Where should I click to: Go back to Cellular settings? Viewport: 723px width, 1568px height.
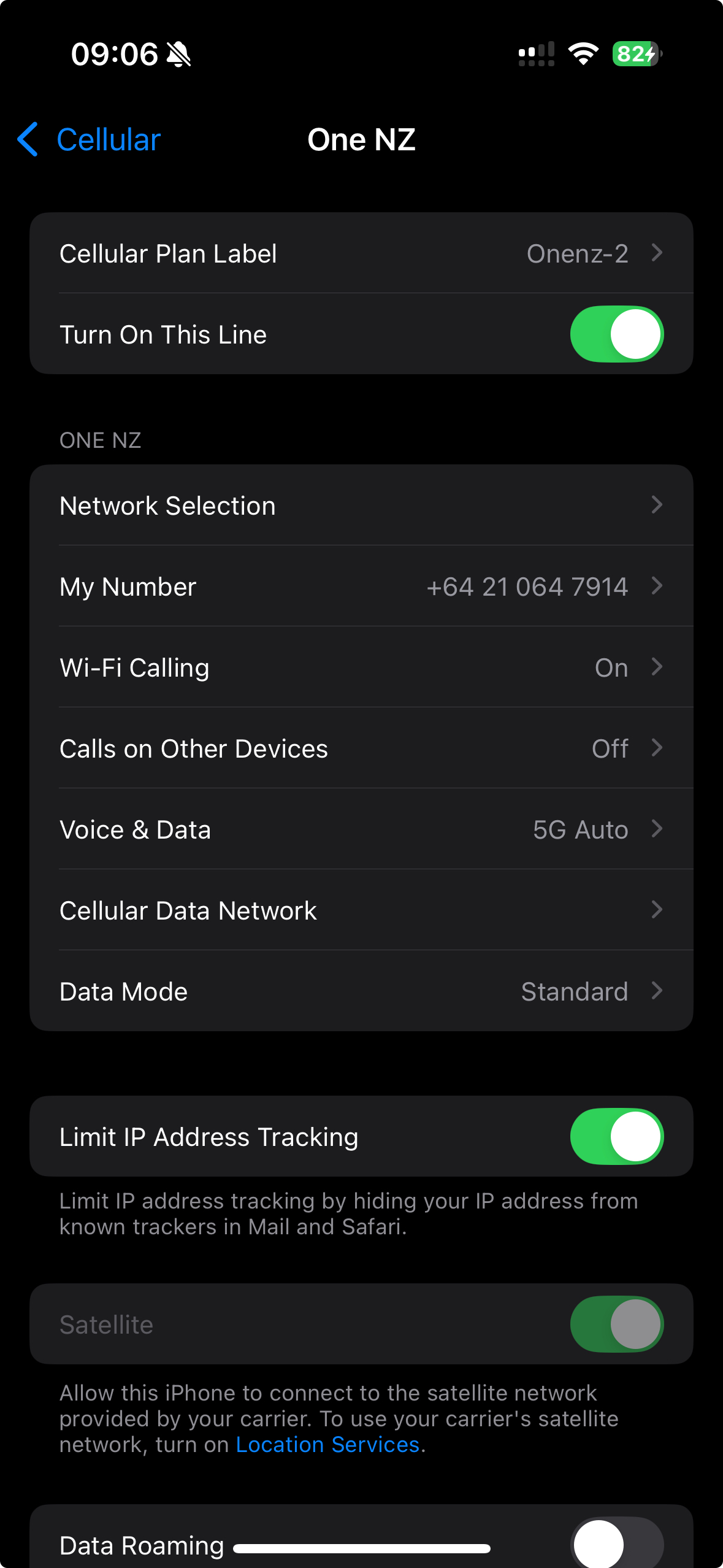tap(90, 140)
